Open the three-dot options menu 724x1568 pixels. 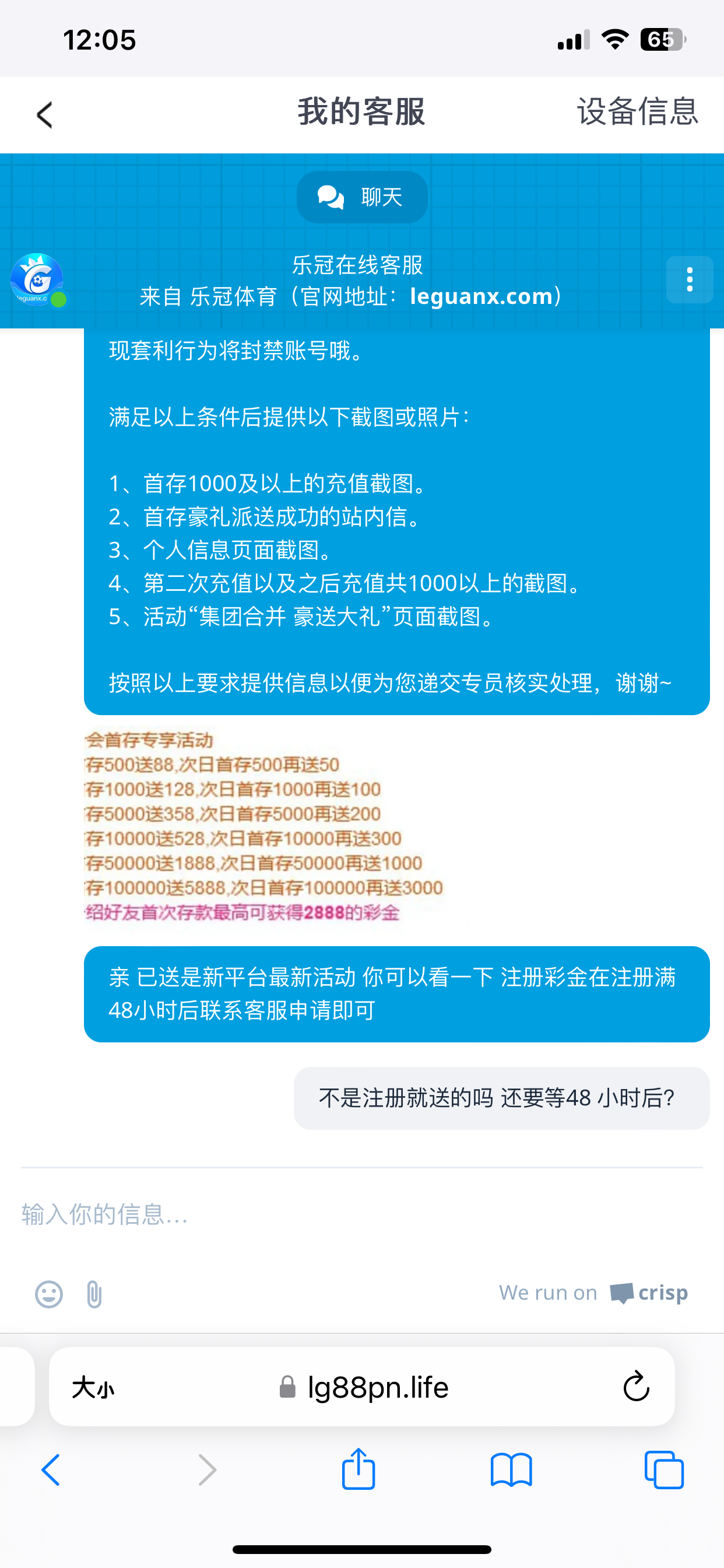pyautogui.click(x=688, y=279)
